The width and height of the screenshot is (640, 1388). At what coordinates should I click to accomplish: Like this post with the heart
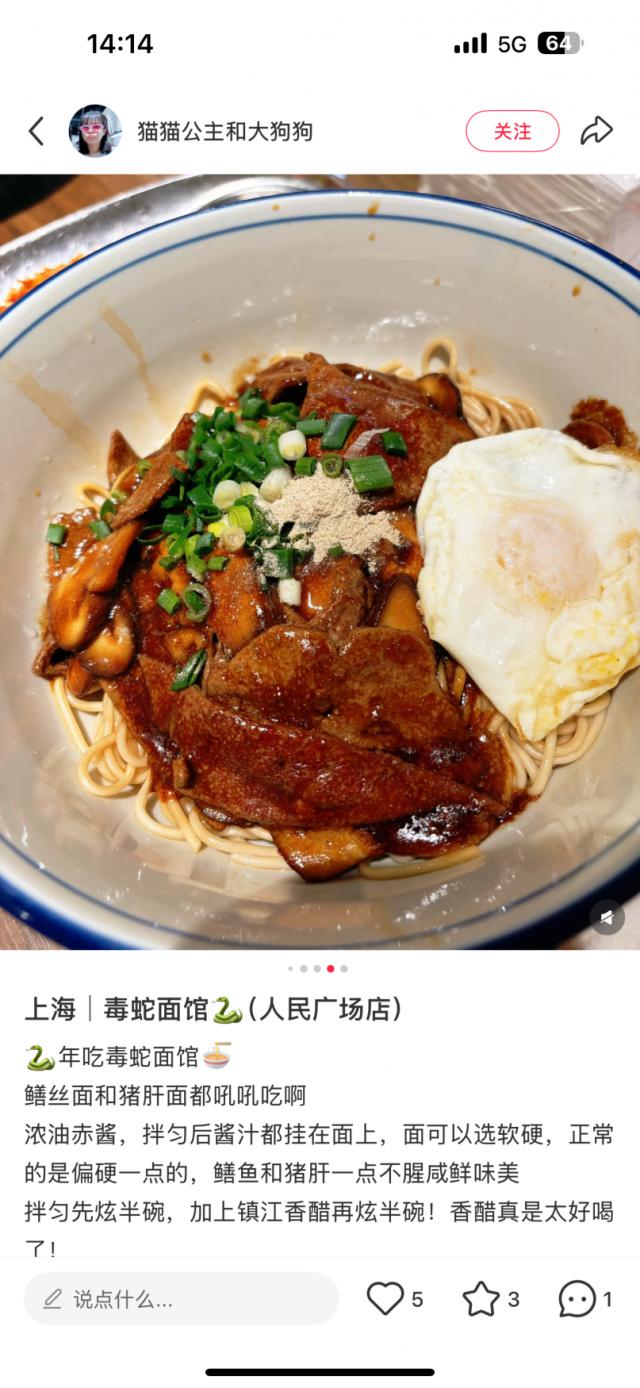[386, 1299]
